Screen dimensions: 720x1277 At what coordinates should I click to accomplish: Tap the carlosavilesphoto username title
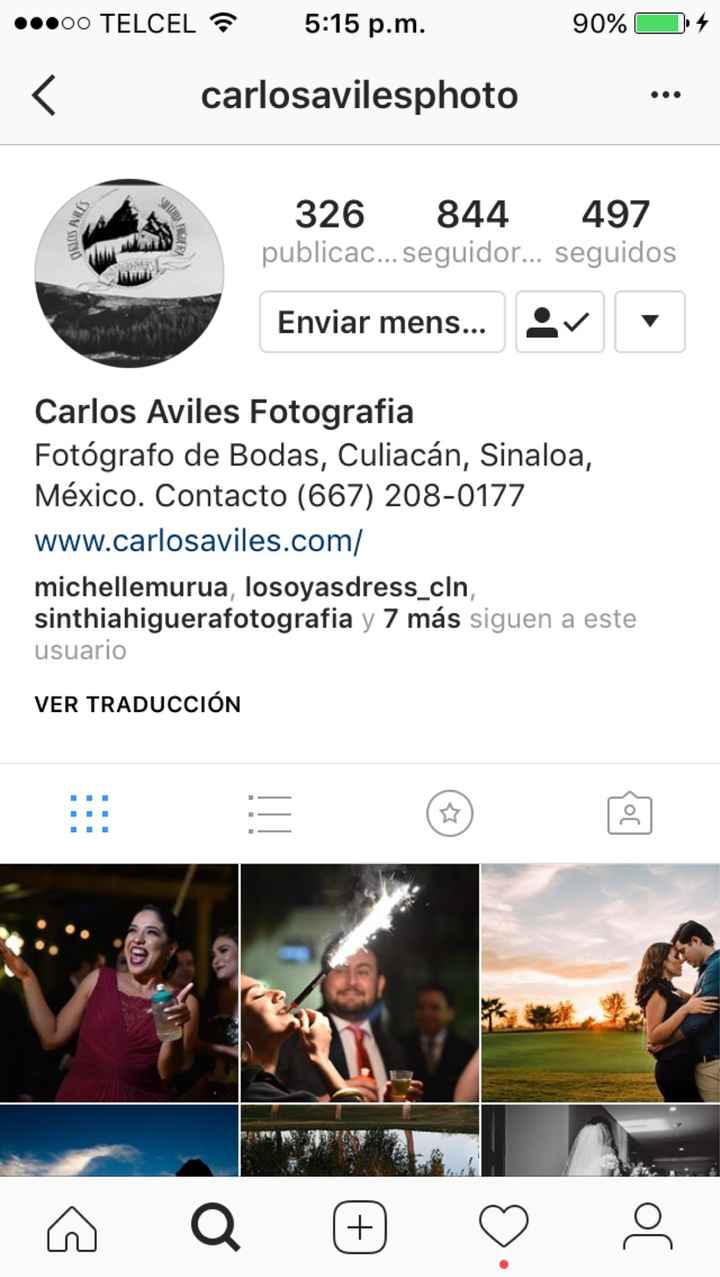point(360,94)
